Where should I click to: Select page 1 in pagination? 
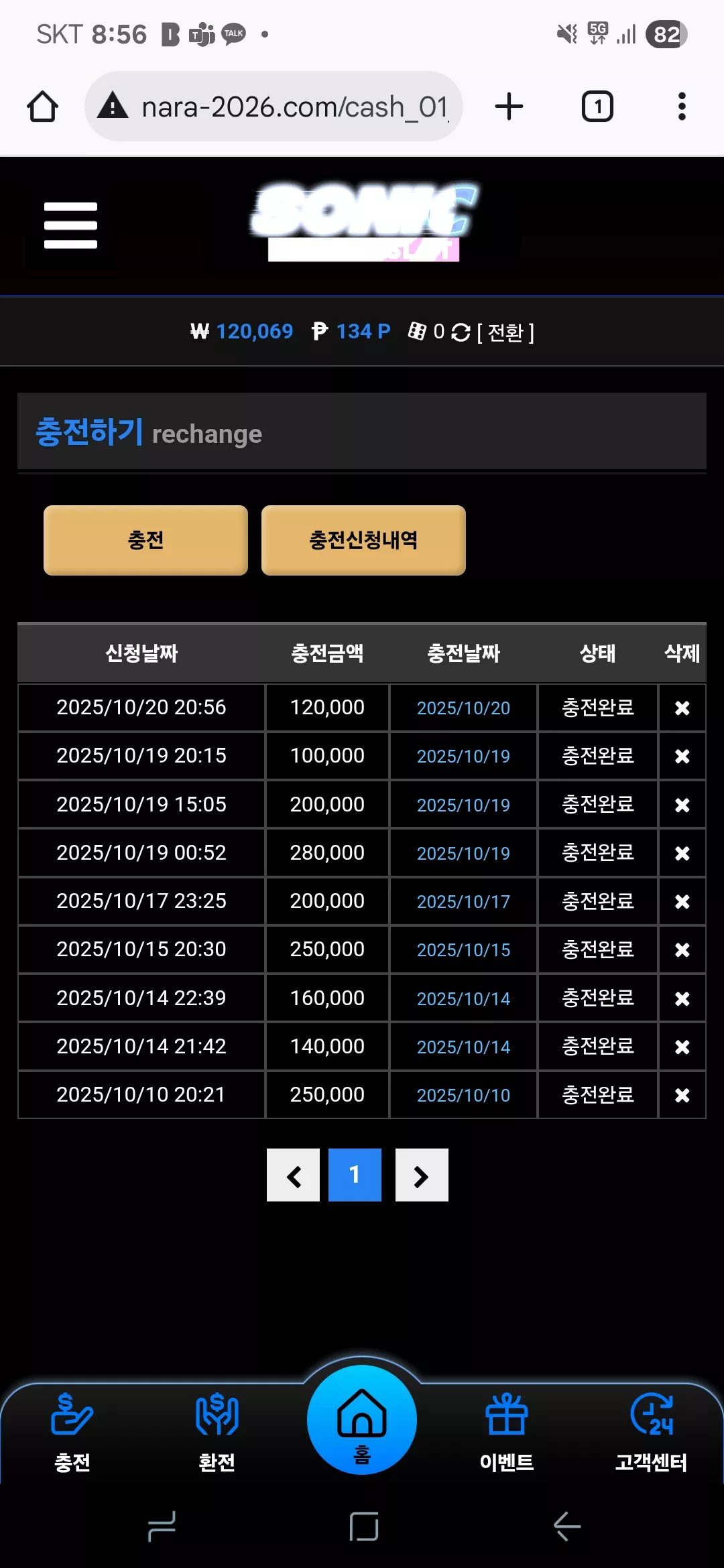tap(355, 1175)
